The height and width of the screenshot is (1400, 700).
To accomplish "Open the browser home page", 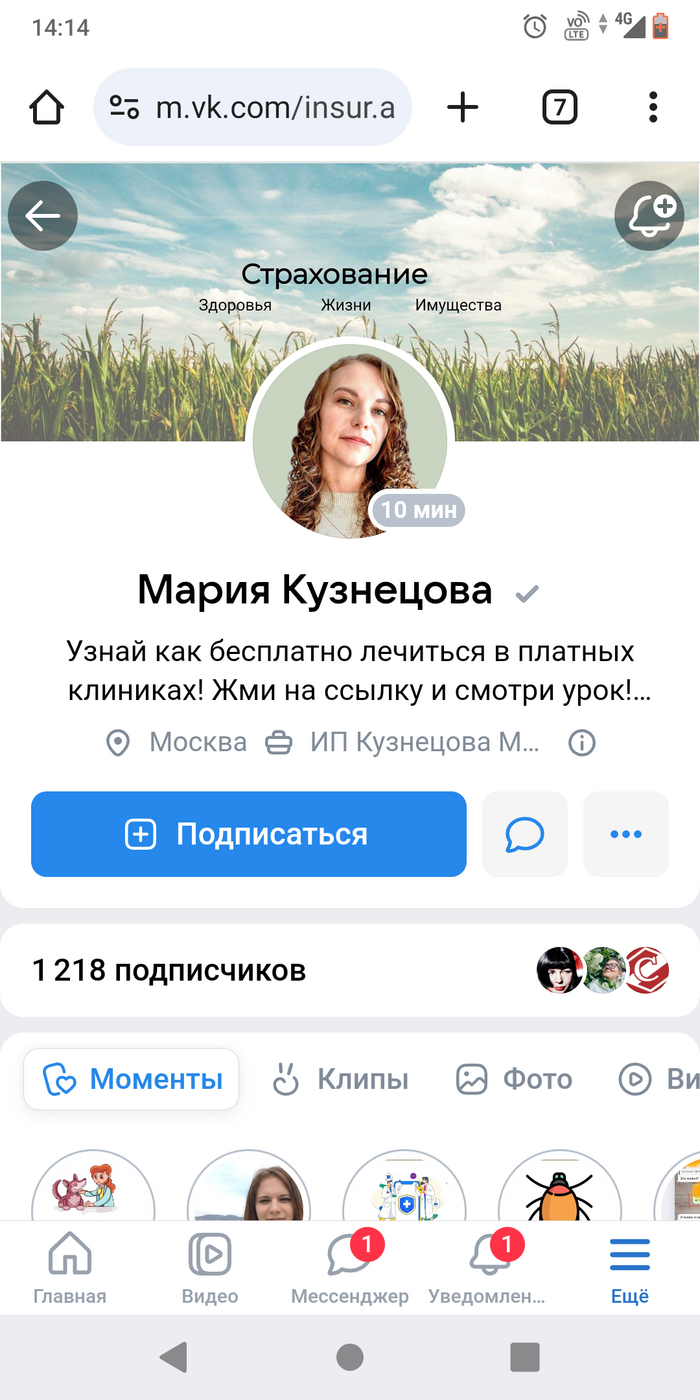I will tap(47, 107).
